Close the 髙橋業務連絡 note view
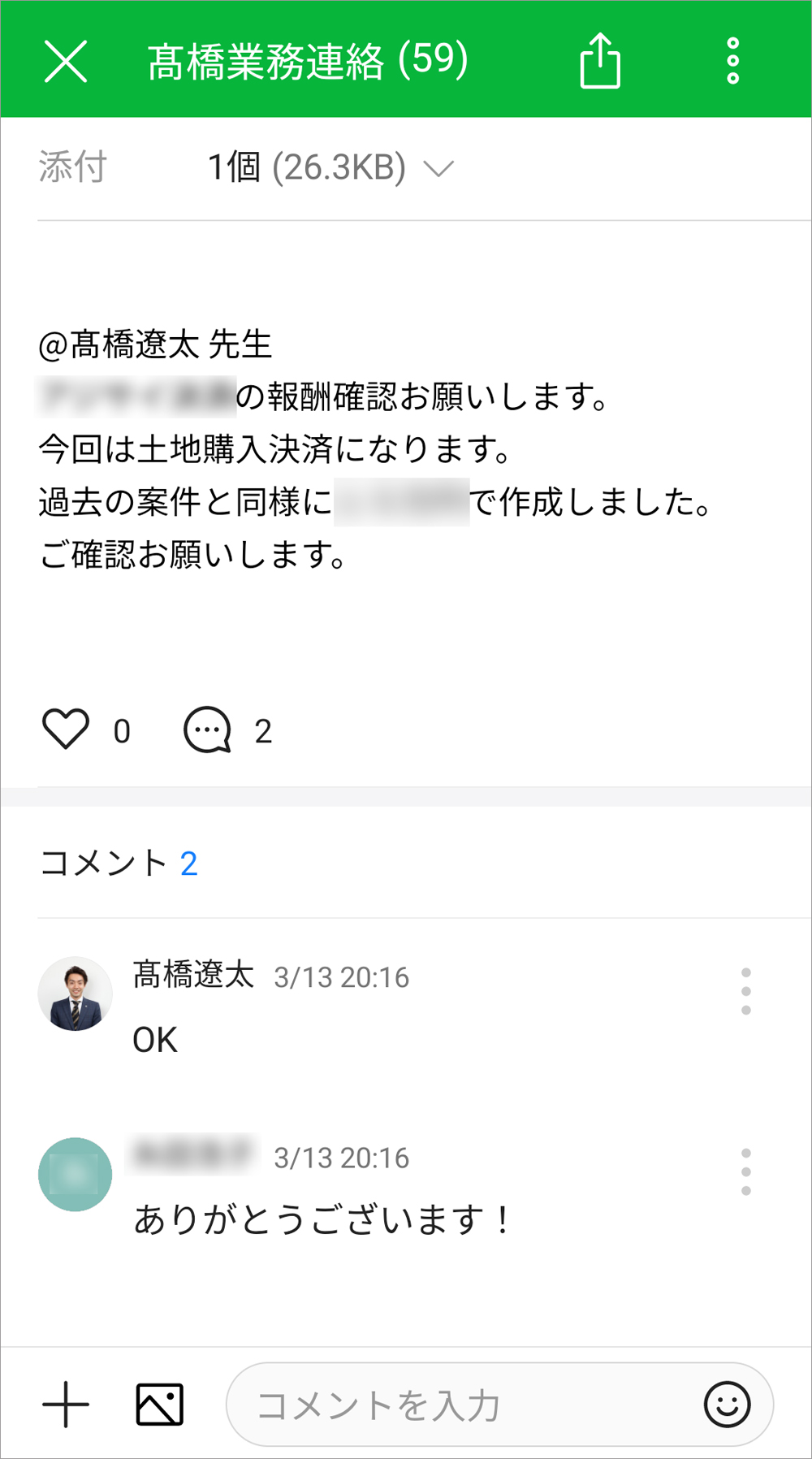The image size is (812, 1459). coord(65,62)
